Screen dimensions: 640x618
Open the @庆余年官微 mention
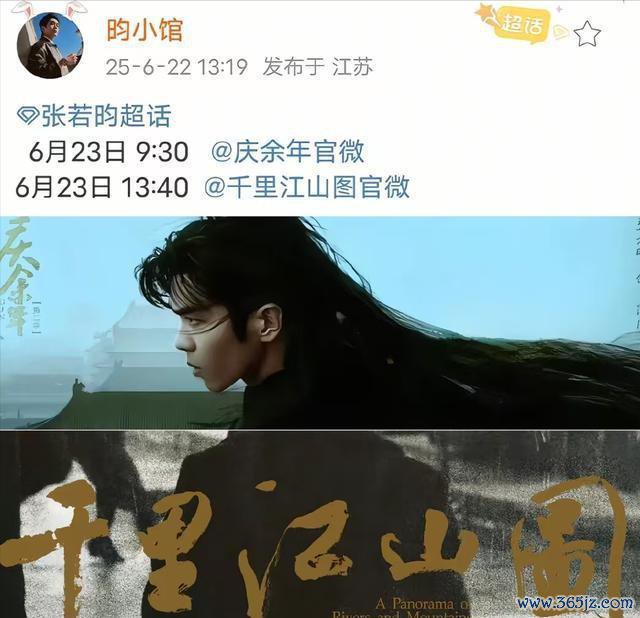(287, 152)
